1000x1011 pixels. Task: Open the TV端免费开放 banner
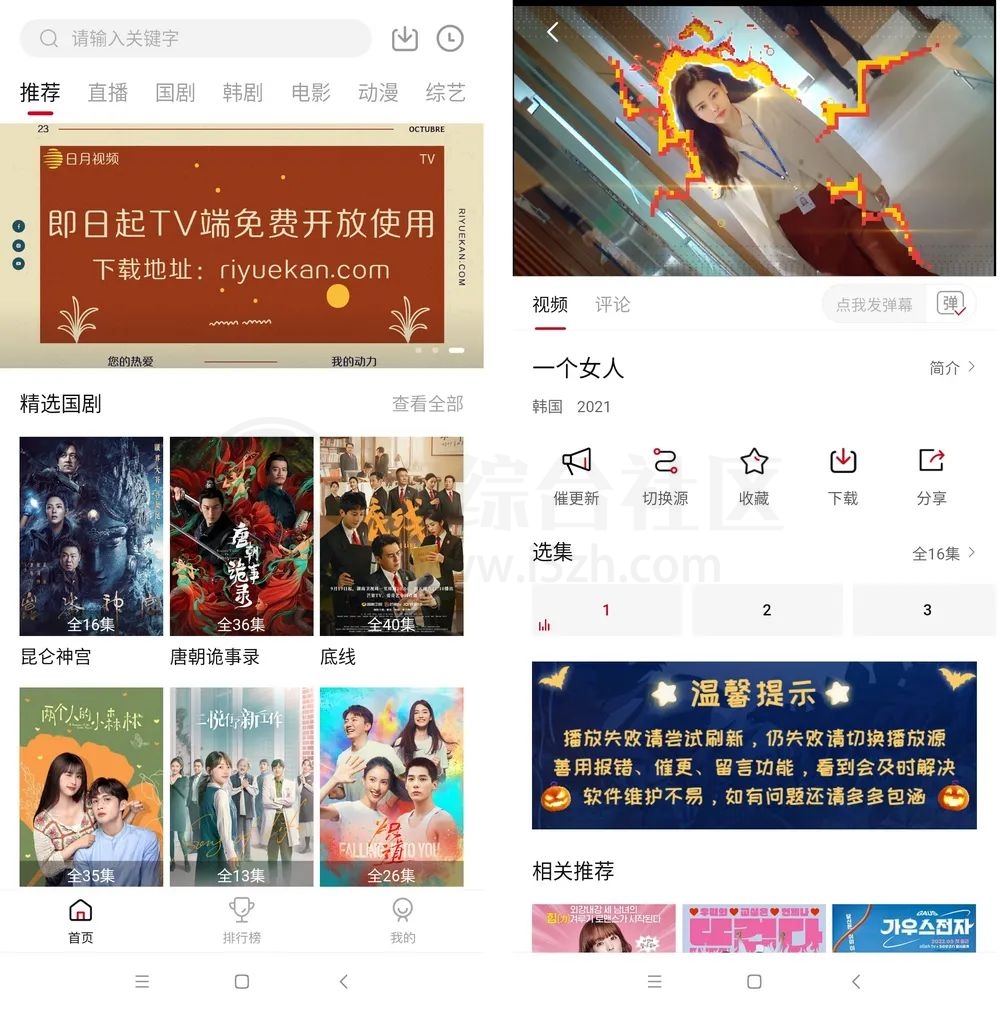242,245
